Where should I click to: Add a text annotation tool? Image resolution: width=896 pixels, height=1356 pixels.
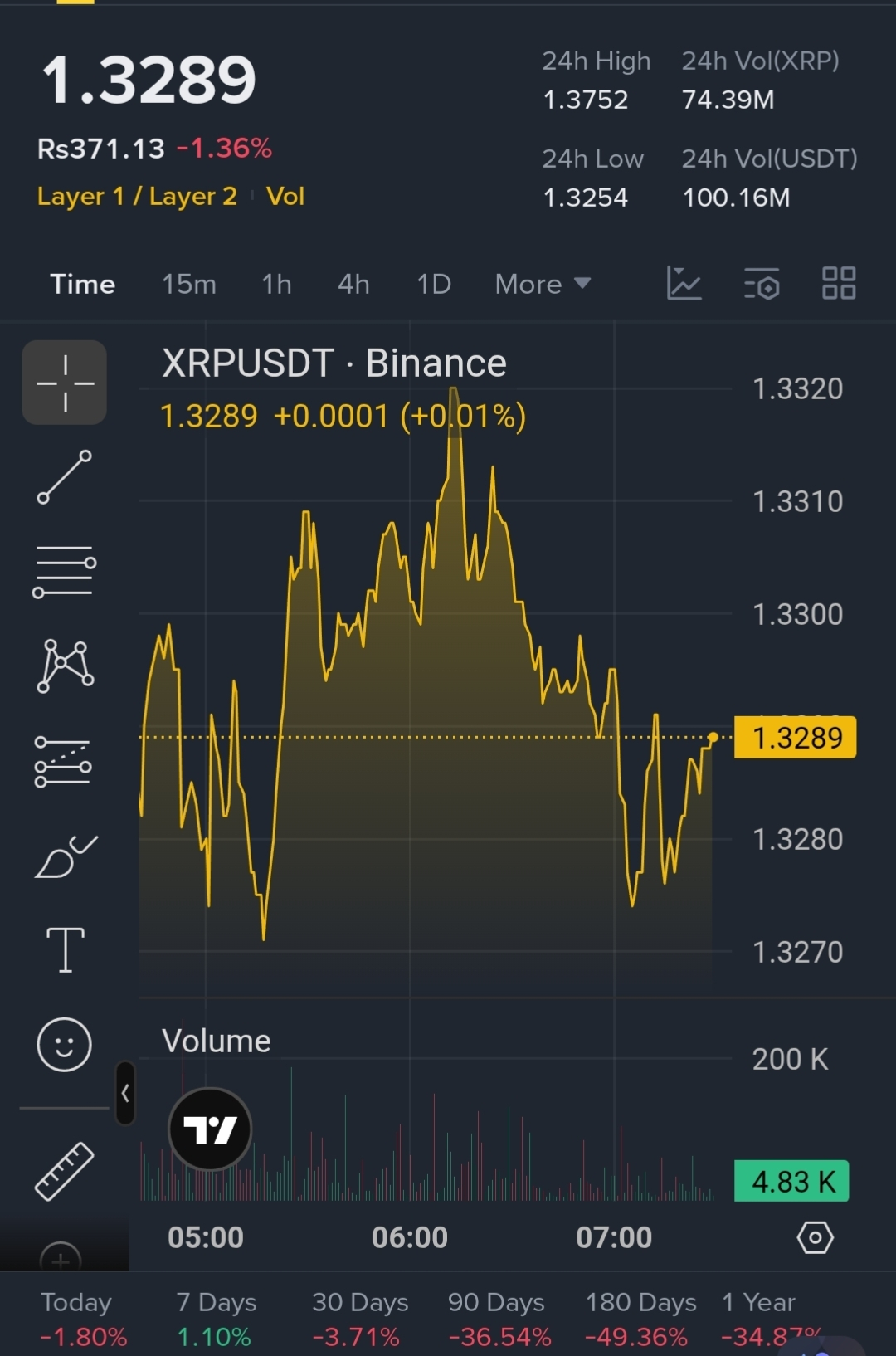pos(65,949)
